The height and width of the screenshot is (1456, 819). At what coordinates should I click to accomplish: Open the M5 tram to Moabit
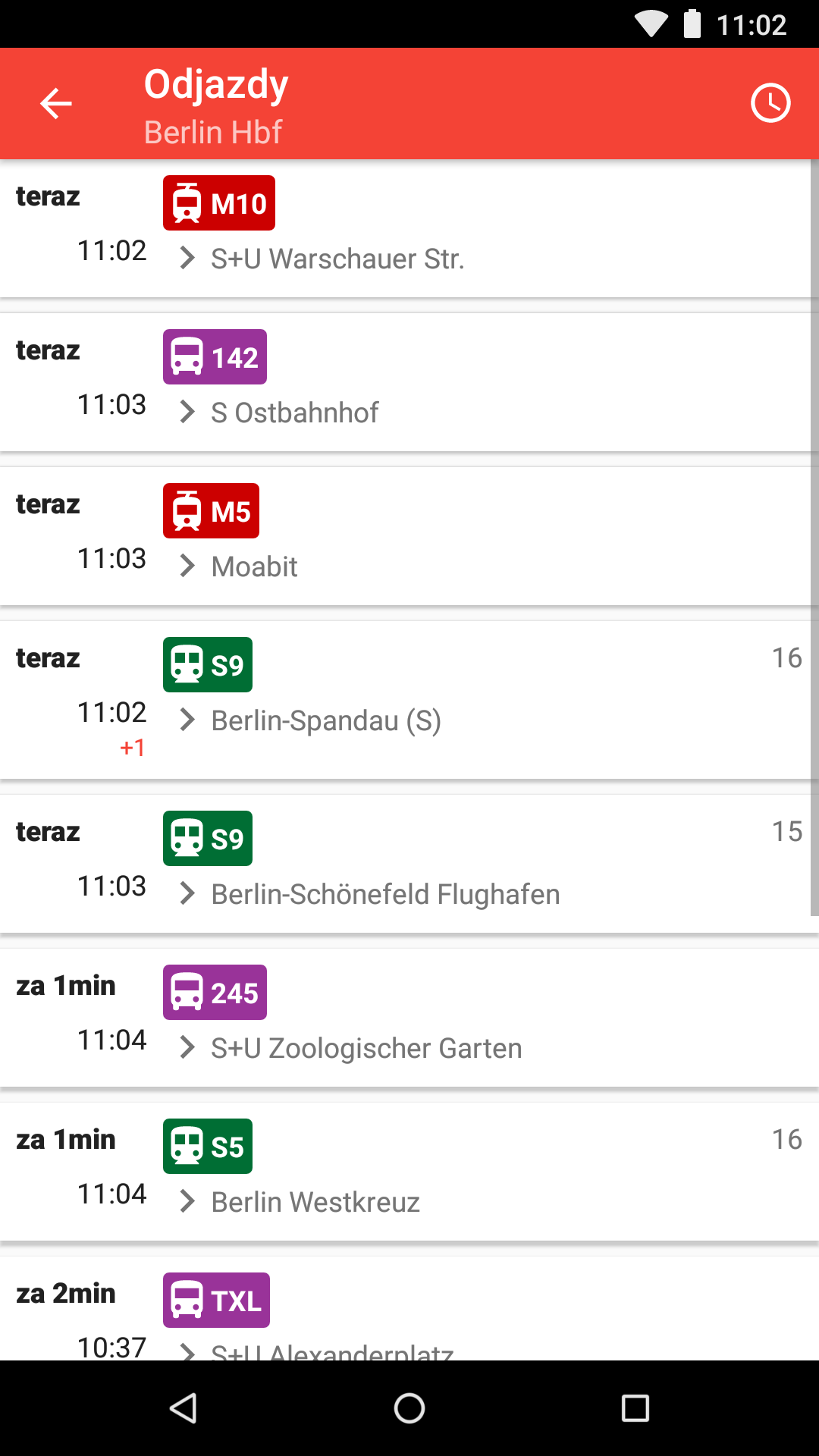406,536
